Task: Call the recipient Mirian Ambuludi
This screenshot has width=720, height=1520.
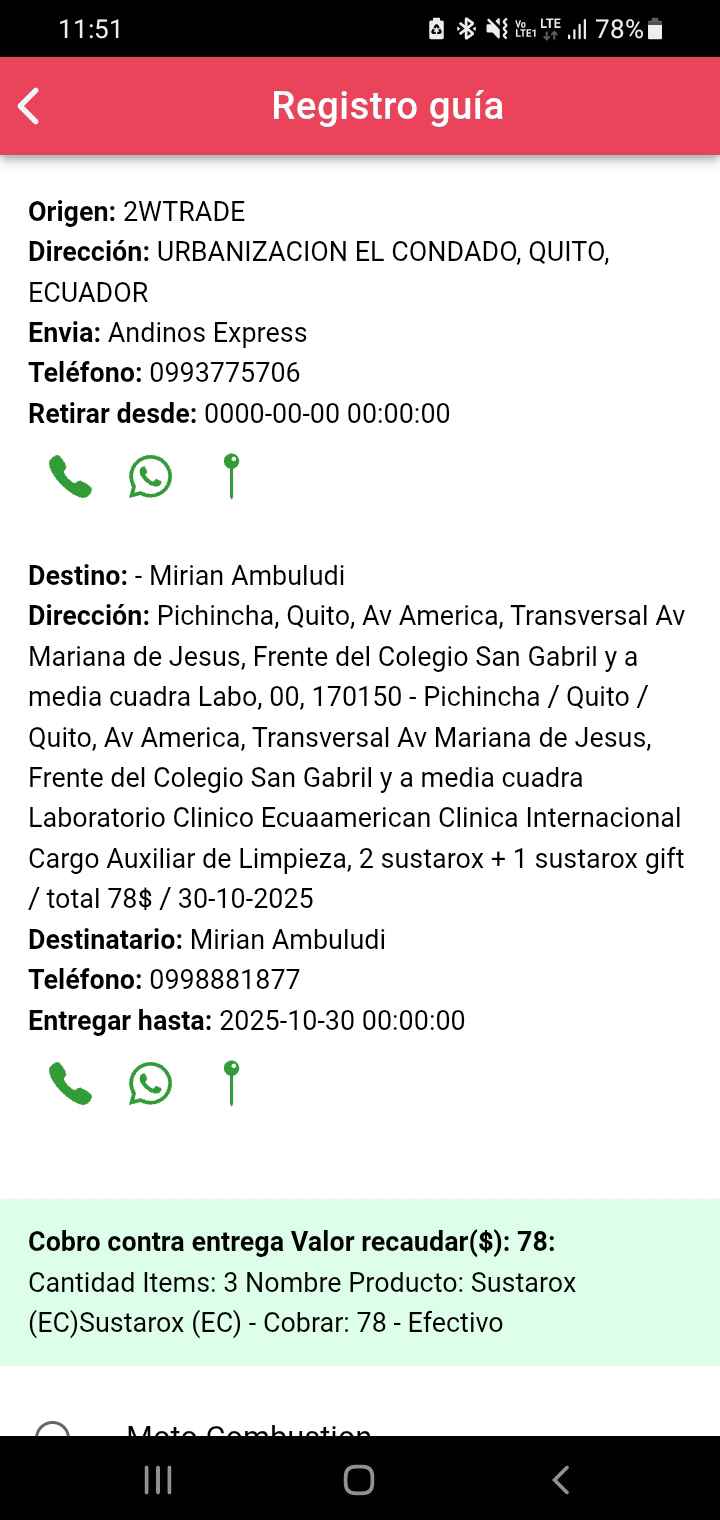Action: [70, 1083]
